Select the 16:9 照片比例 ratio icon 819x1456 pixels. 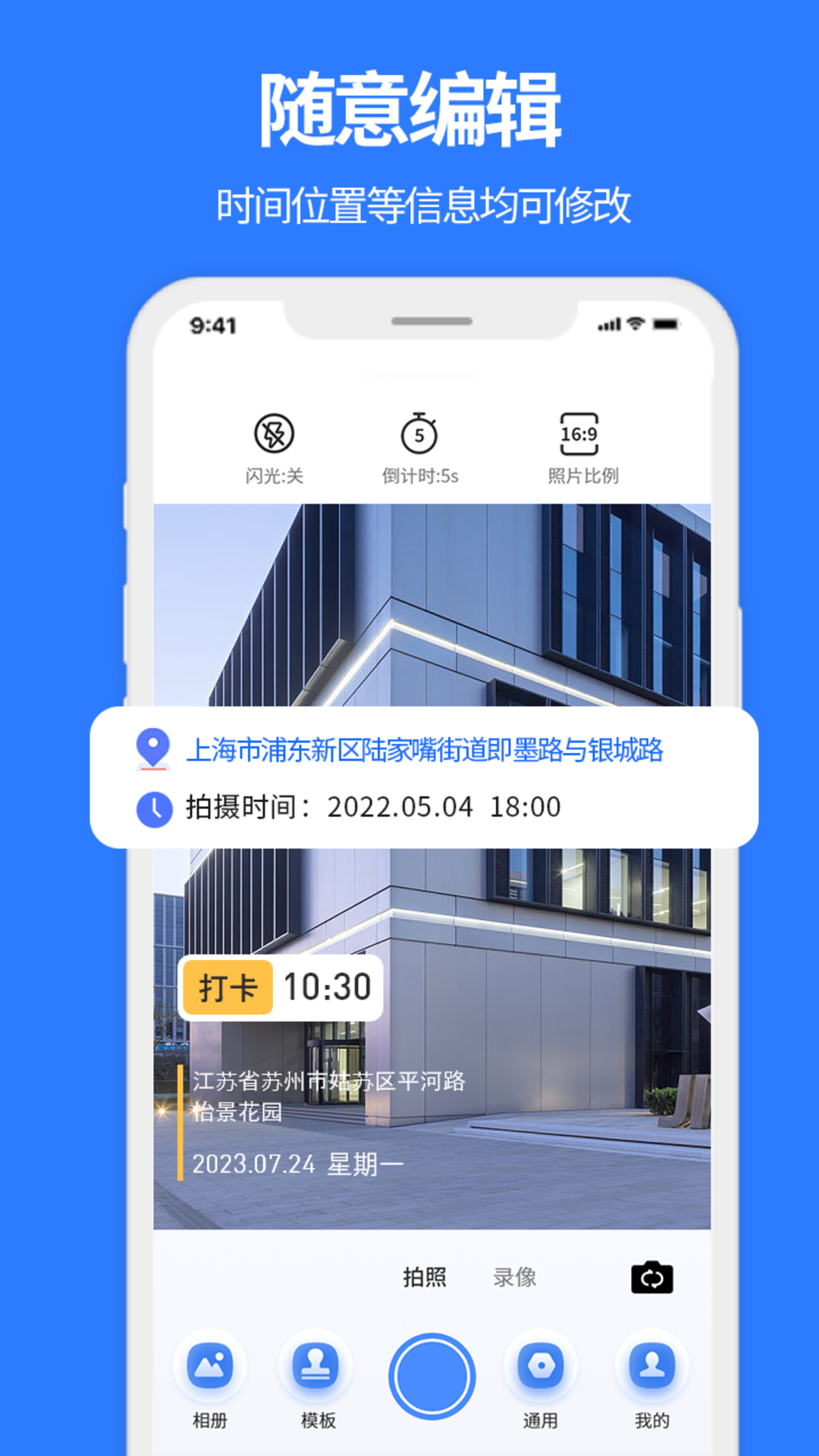pyautogui.click(x=579, y=432)
